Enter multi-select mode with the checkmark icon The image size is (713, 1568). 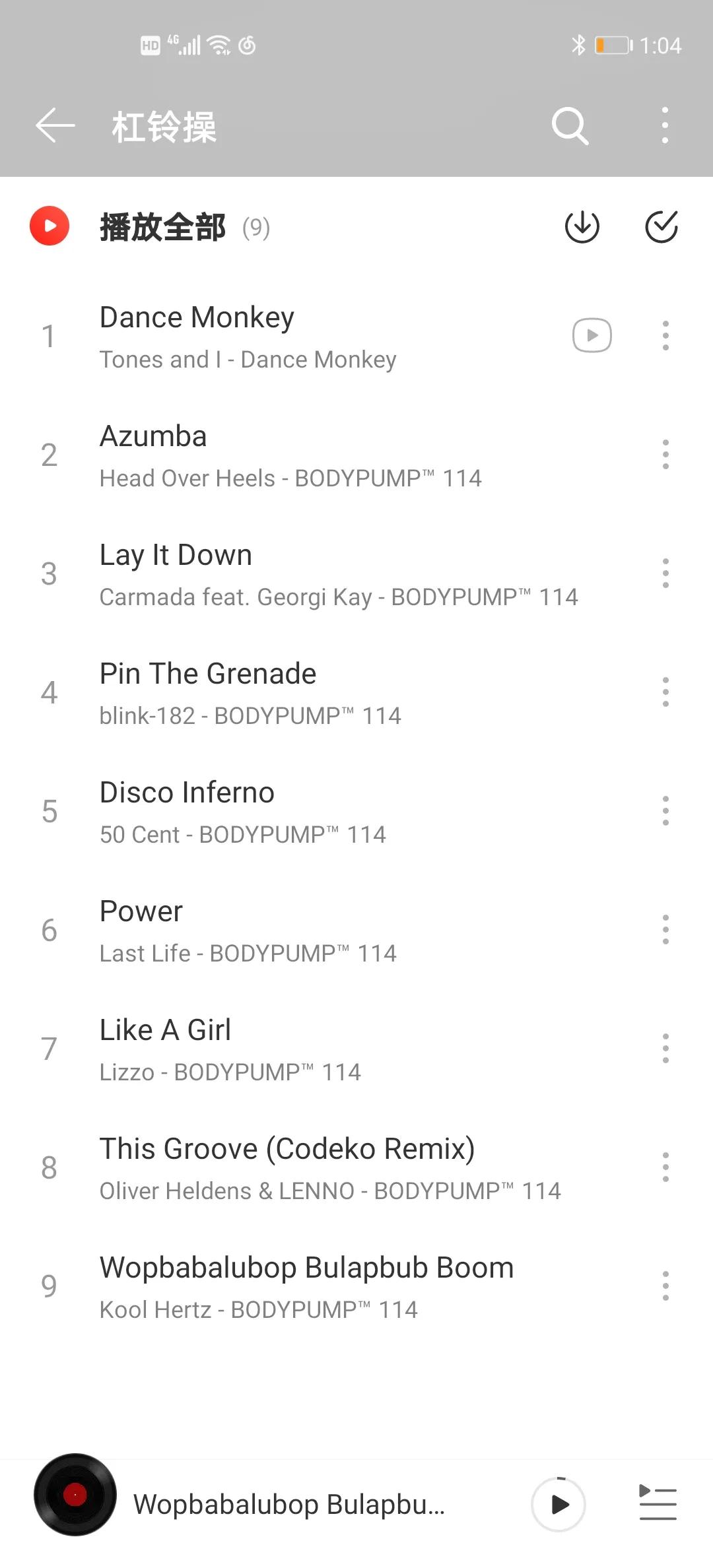point(661,227)
